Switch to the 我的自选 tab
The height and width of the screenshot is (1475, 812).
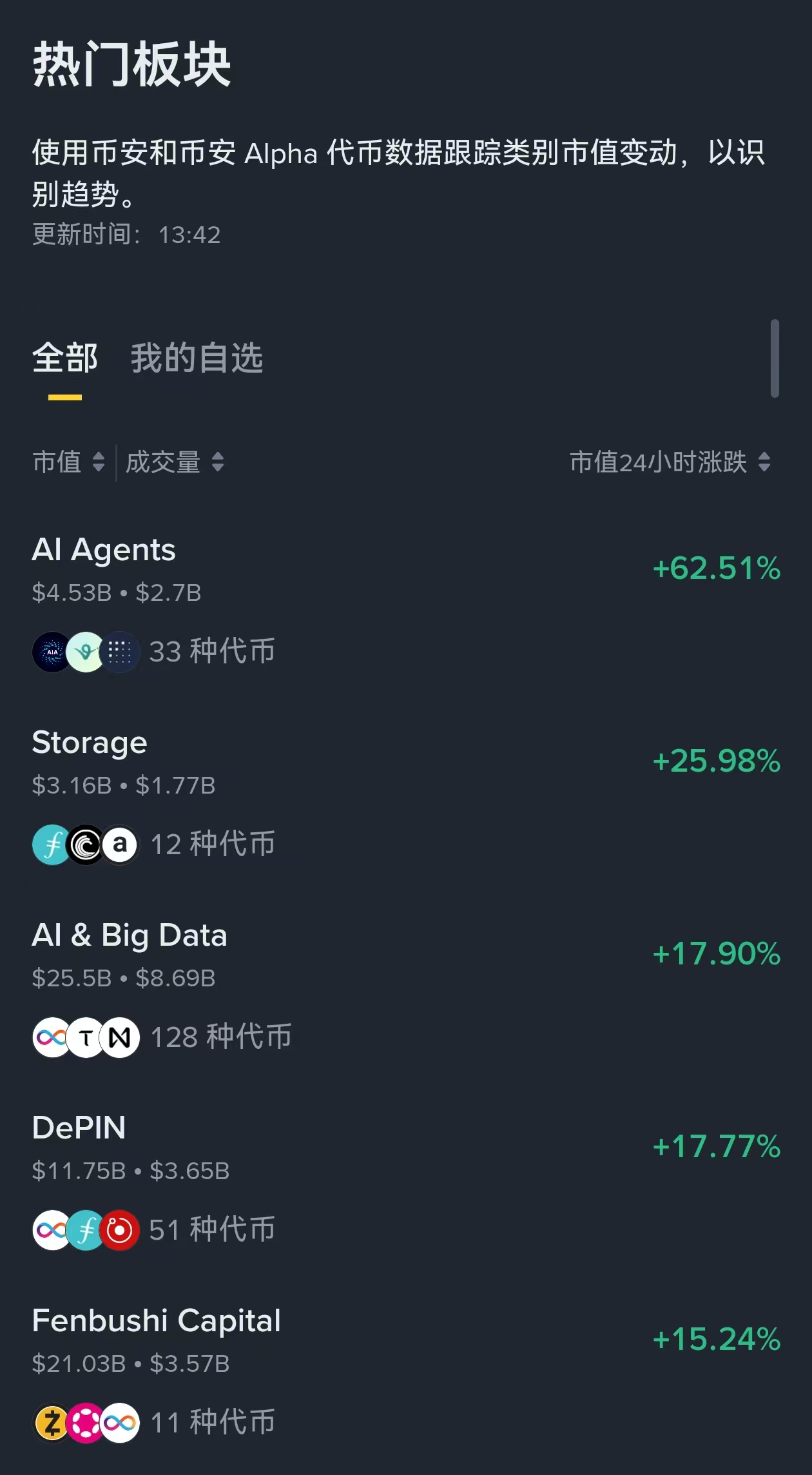click(197, 358)
